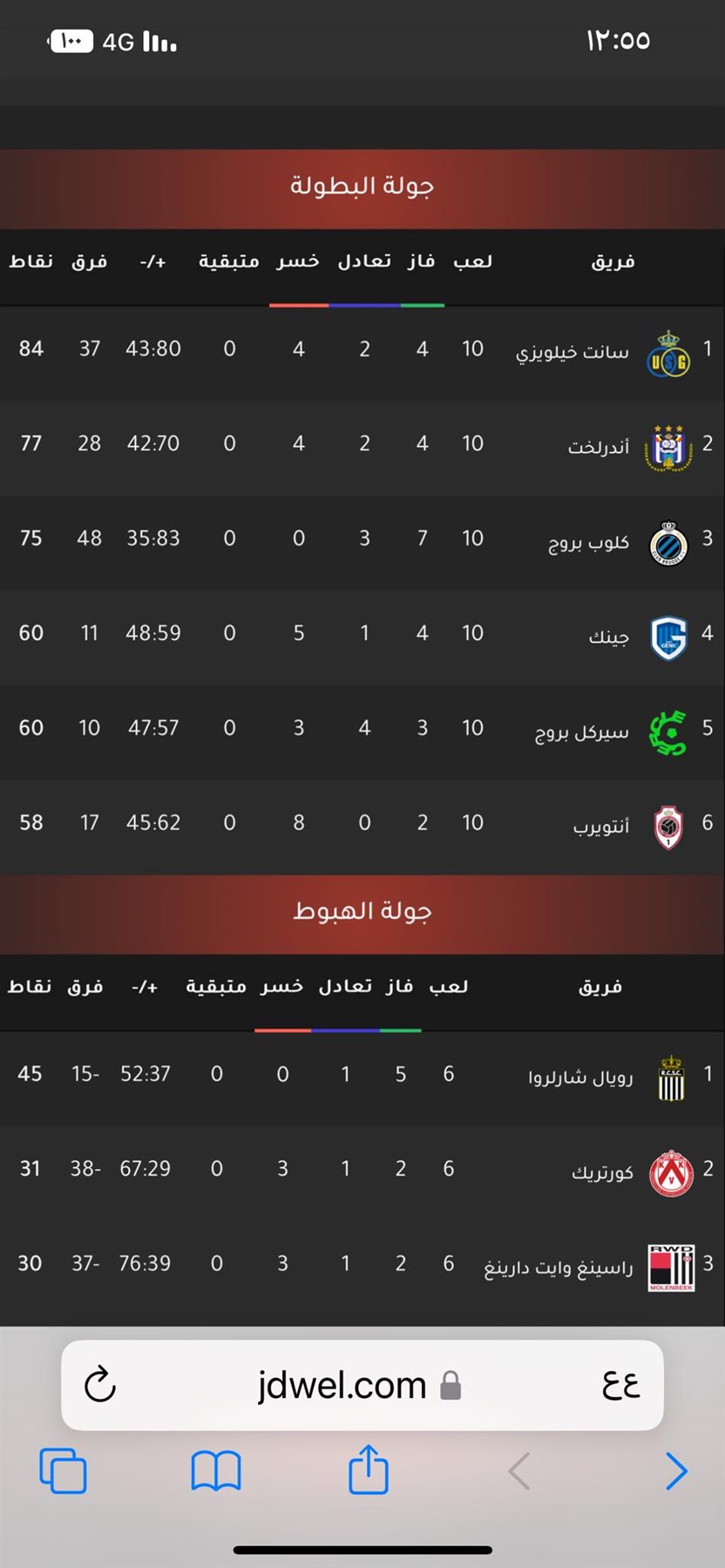Open the راسينغ وايت دارينغ team row
The height and width of the screenshot is (1568, 725).
point(558,1267)
